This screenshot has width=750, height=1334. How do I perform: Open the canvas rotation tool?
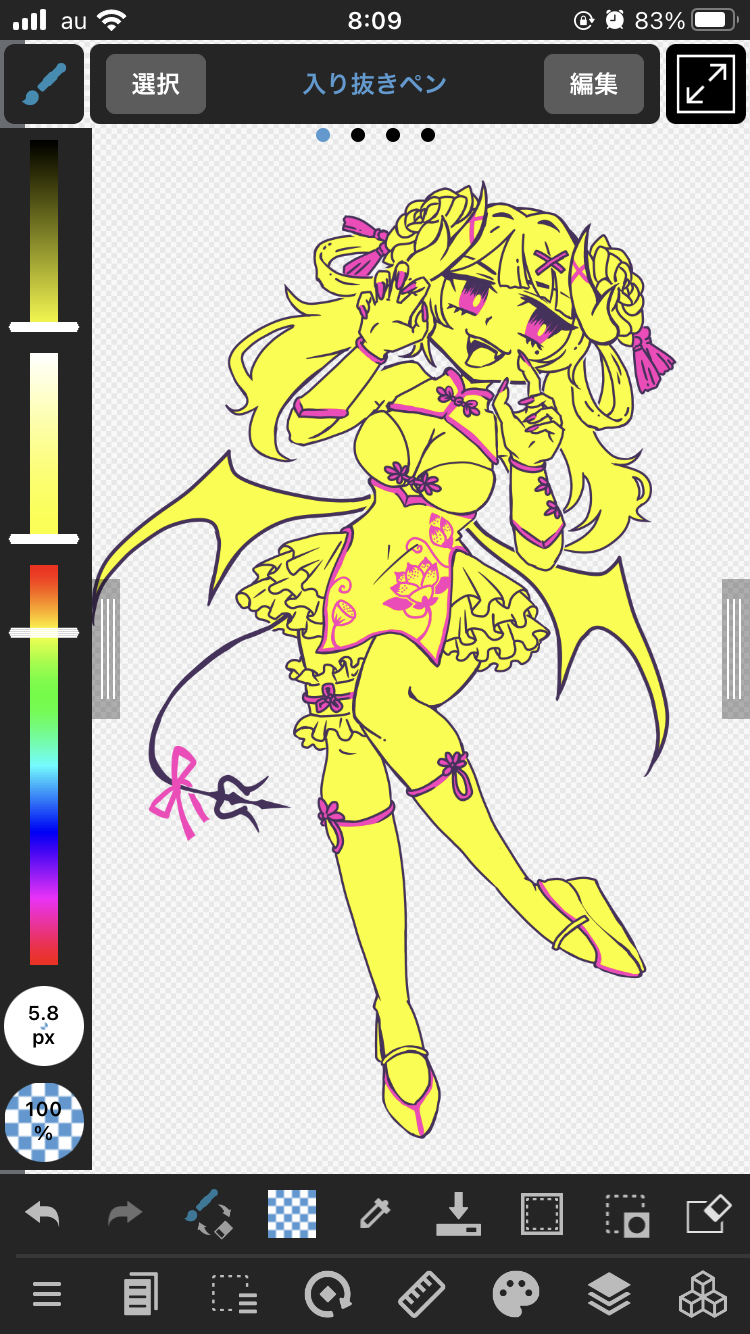tap(328, 1295)
